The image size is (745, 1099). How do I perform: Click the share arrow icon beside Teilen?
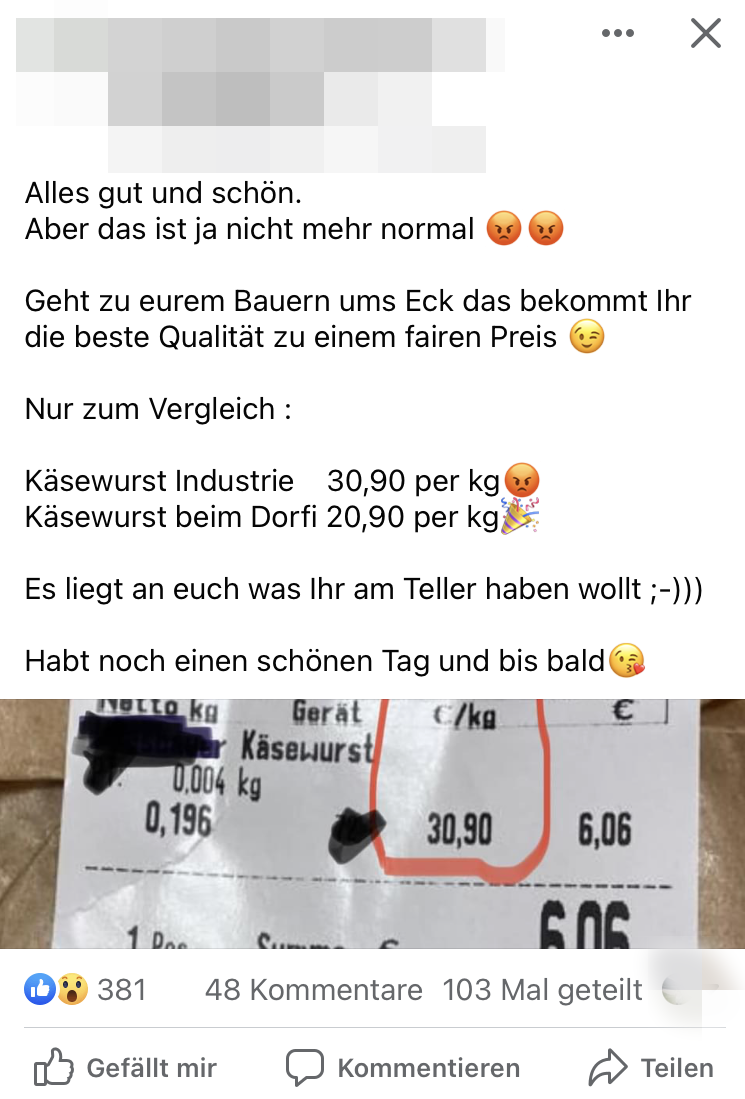606,1068
